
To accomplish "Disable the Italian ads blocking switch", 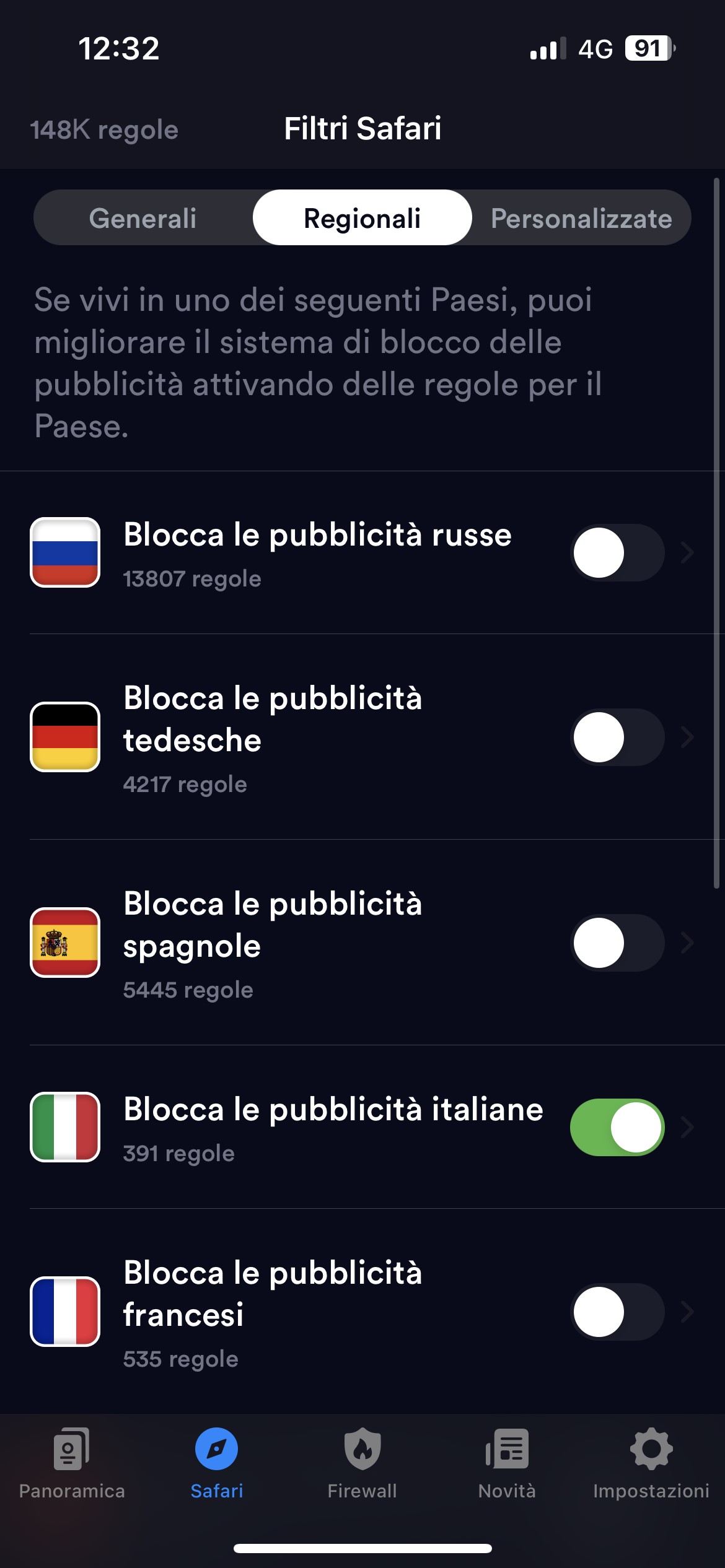I will 617,1127.
